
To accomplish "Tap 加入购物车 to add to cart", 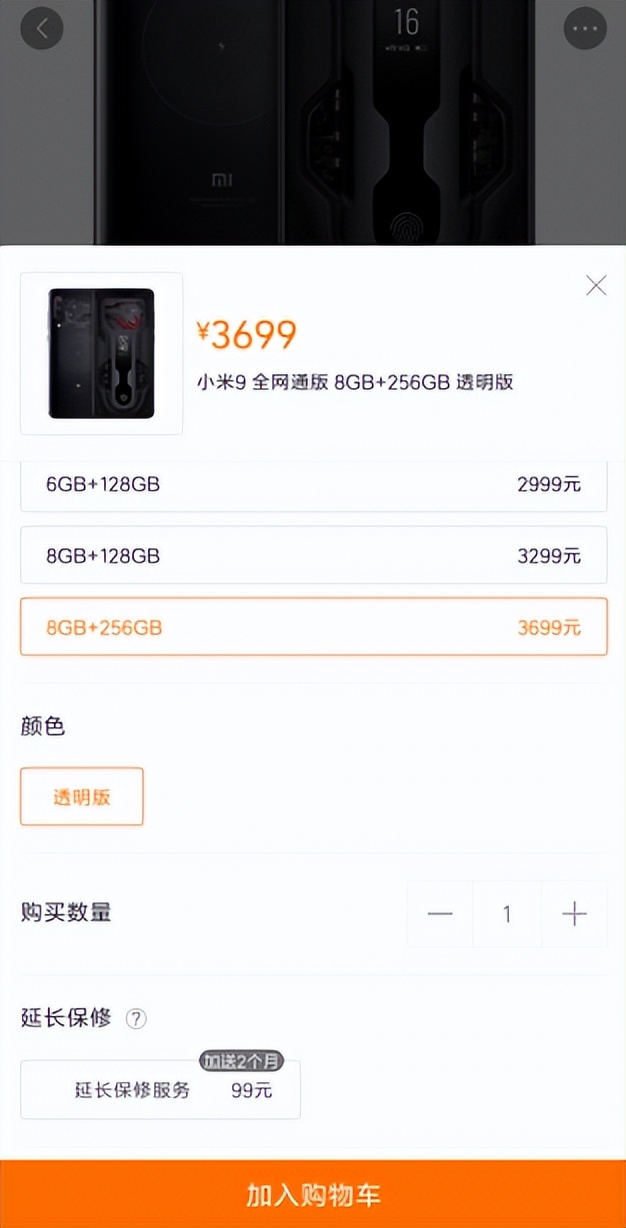I will 313,1194.
